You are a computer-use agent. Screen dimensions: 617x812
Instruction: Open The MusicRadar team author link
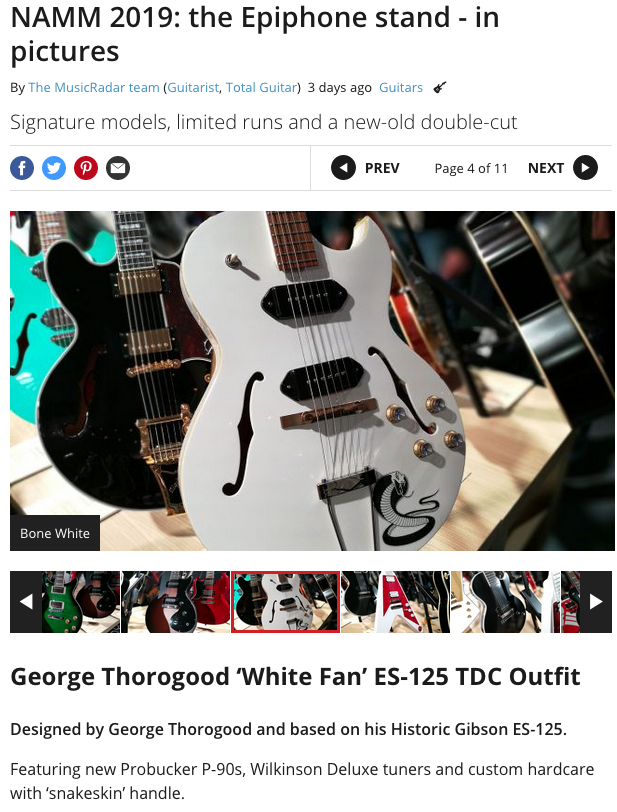click(94, 88)
